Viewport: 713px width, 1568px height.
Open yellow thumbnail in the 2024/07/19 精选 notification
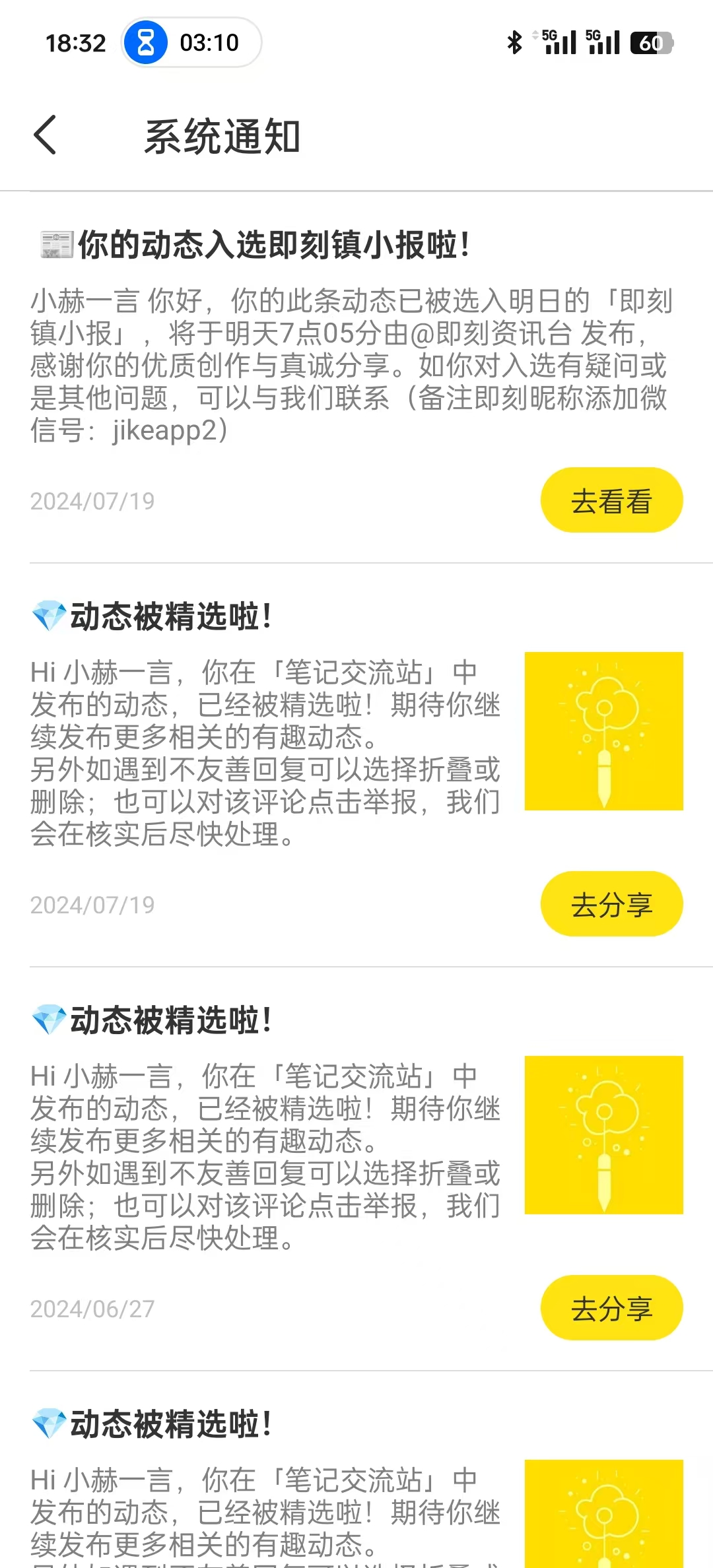click(603, 731)
